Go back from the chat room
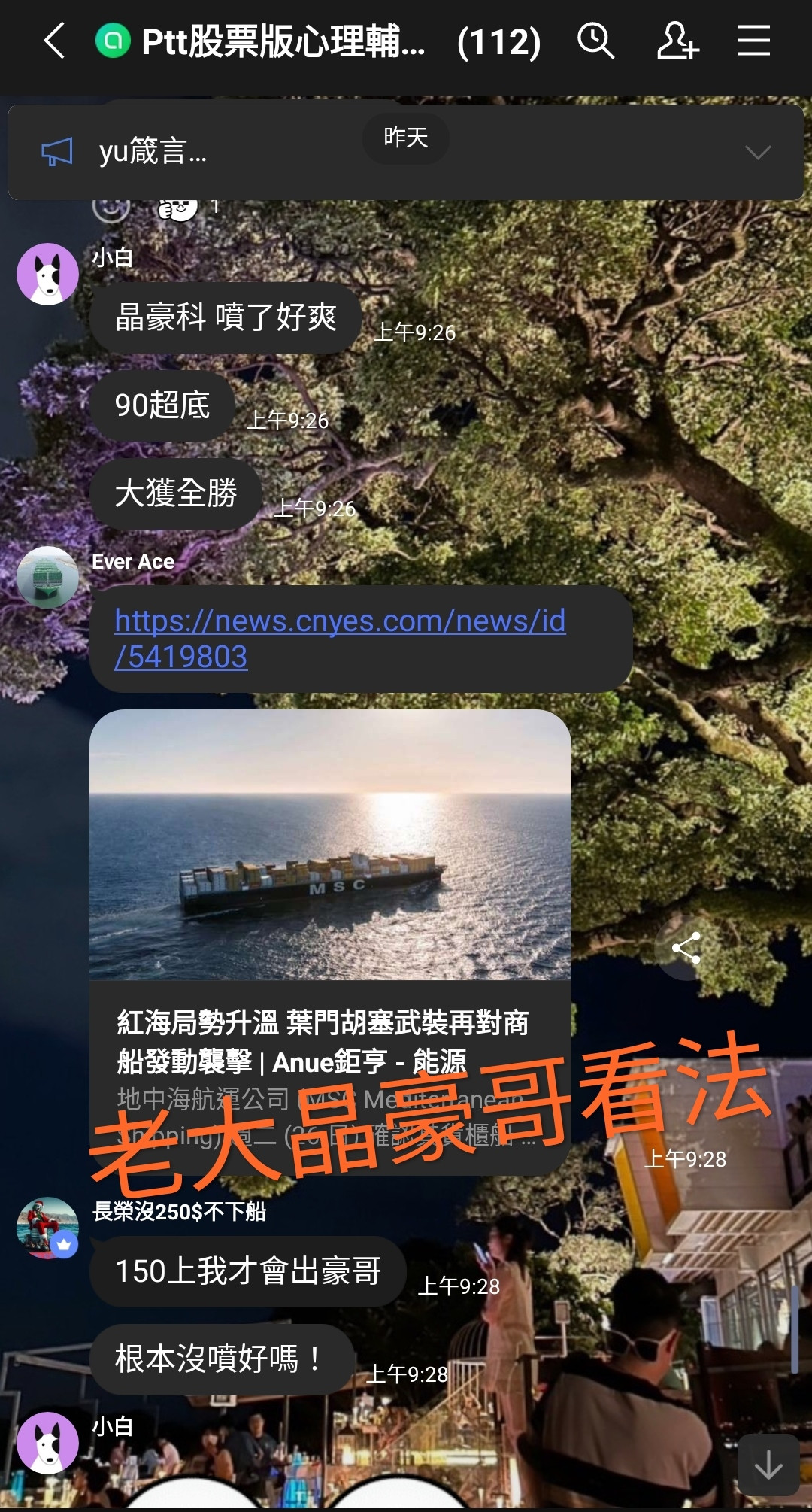Viewport: 812px width, 1512px height. pyautogui.click(x=54, y=41)
